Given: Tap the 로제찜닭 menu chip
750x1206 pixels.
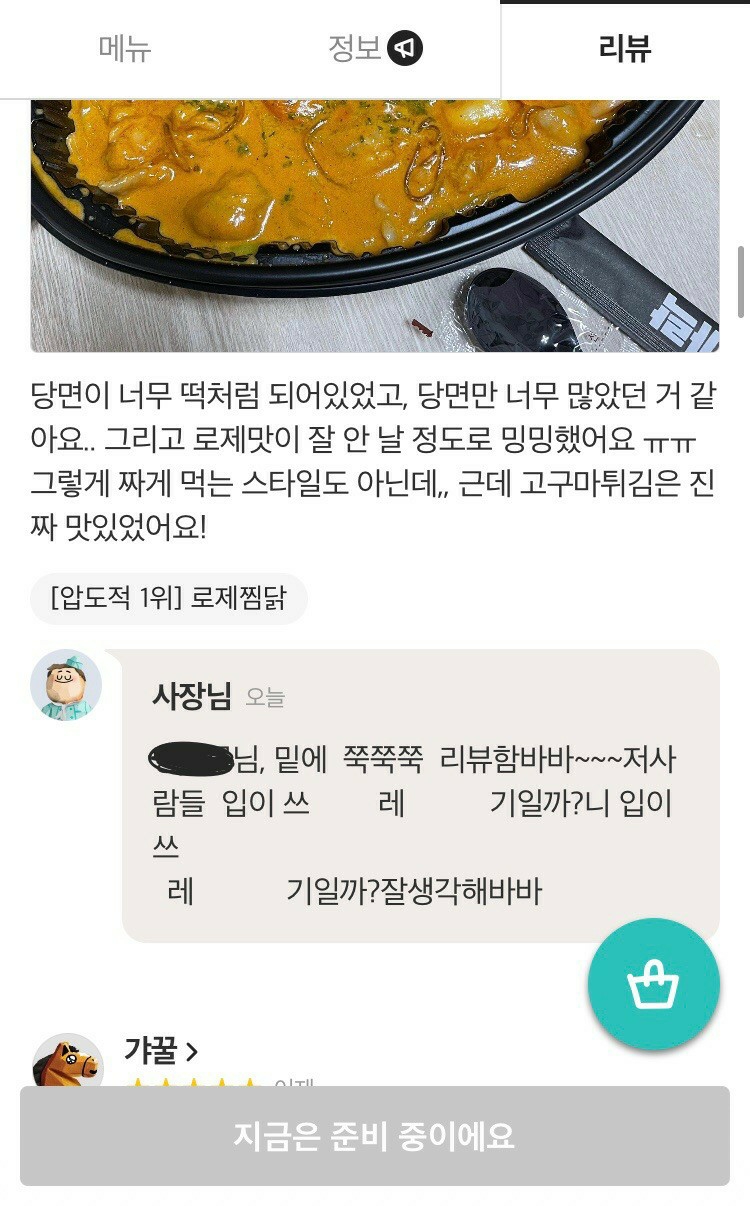Looking at the screenshot, I should pos(169,599).
